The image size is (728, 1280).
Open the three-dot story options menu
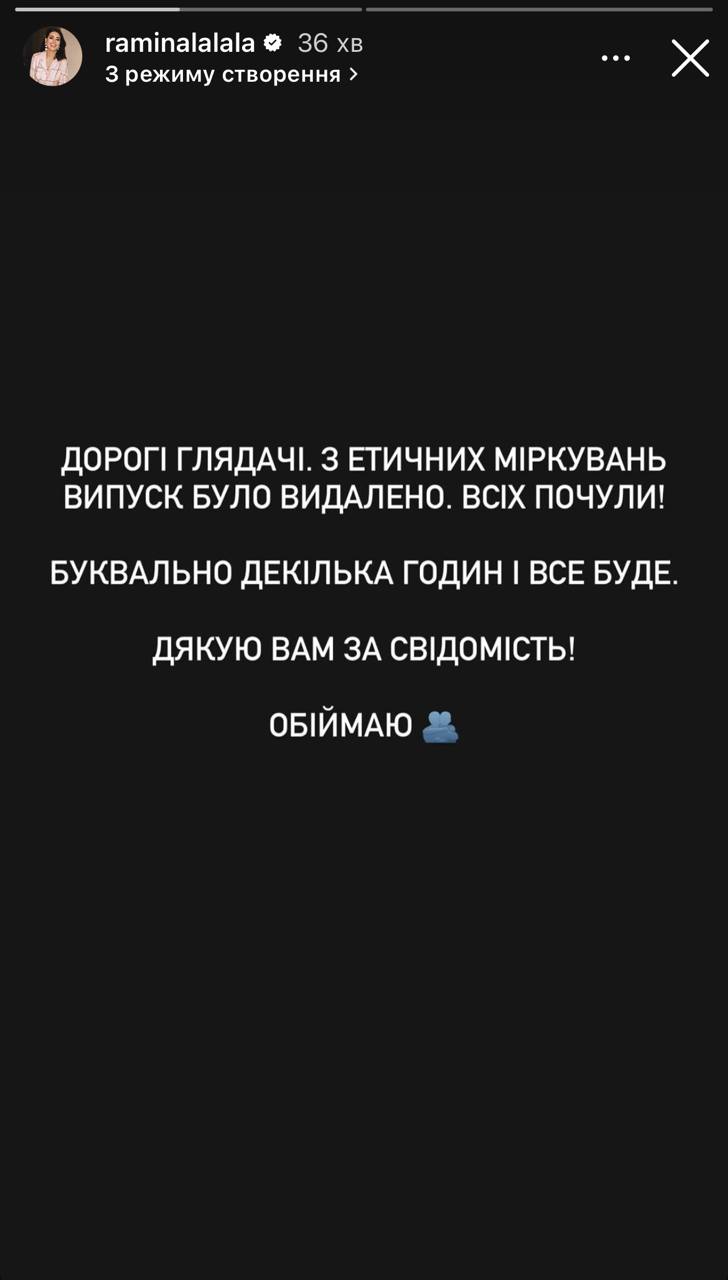616,58
